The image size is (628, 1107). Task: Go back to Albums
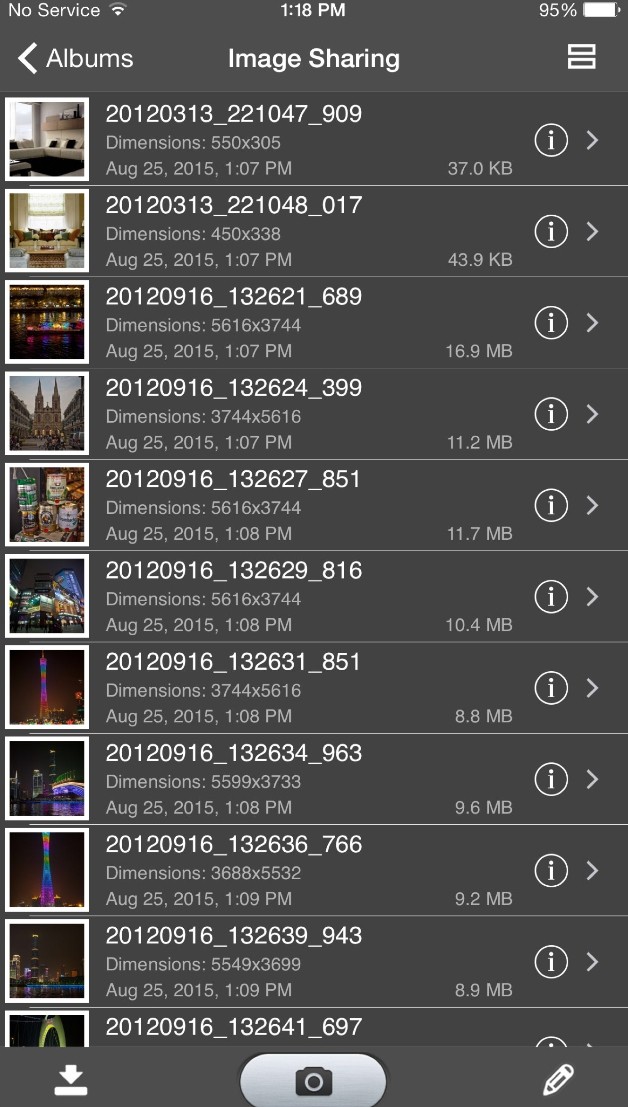pyautogui.click(x=75, y=58)
